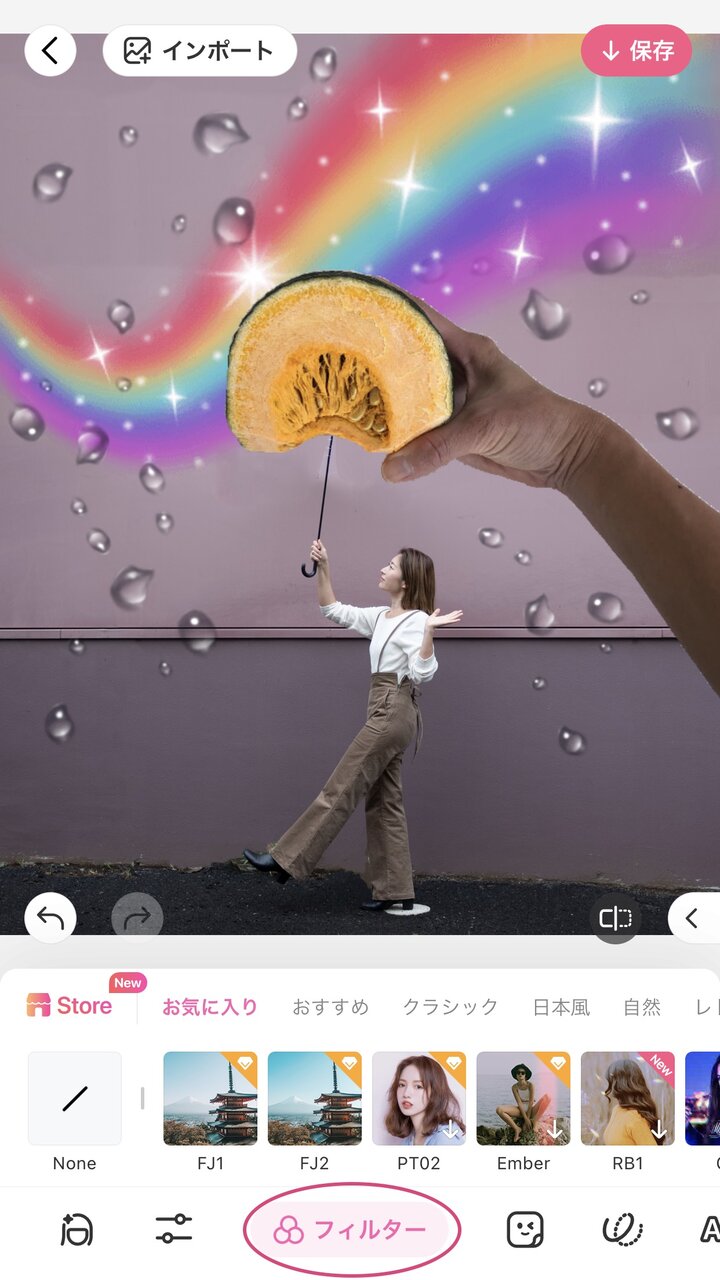
Task: Open the 自然 filter category
Action: point(642,1007)
